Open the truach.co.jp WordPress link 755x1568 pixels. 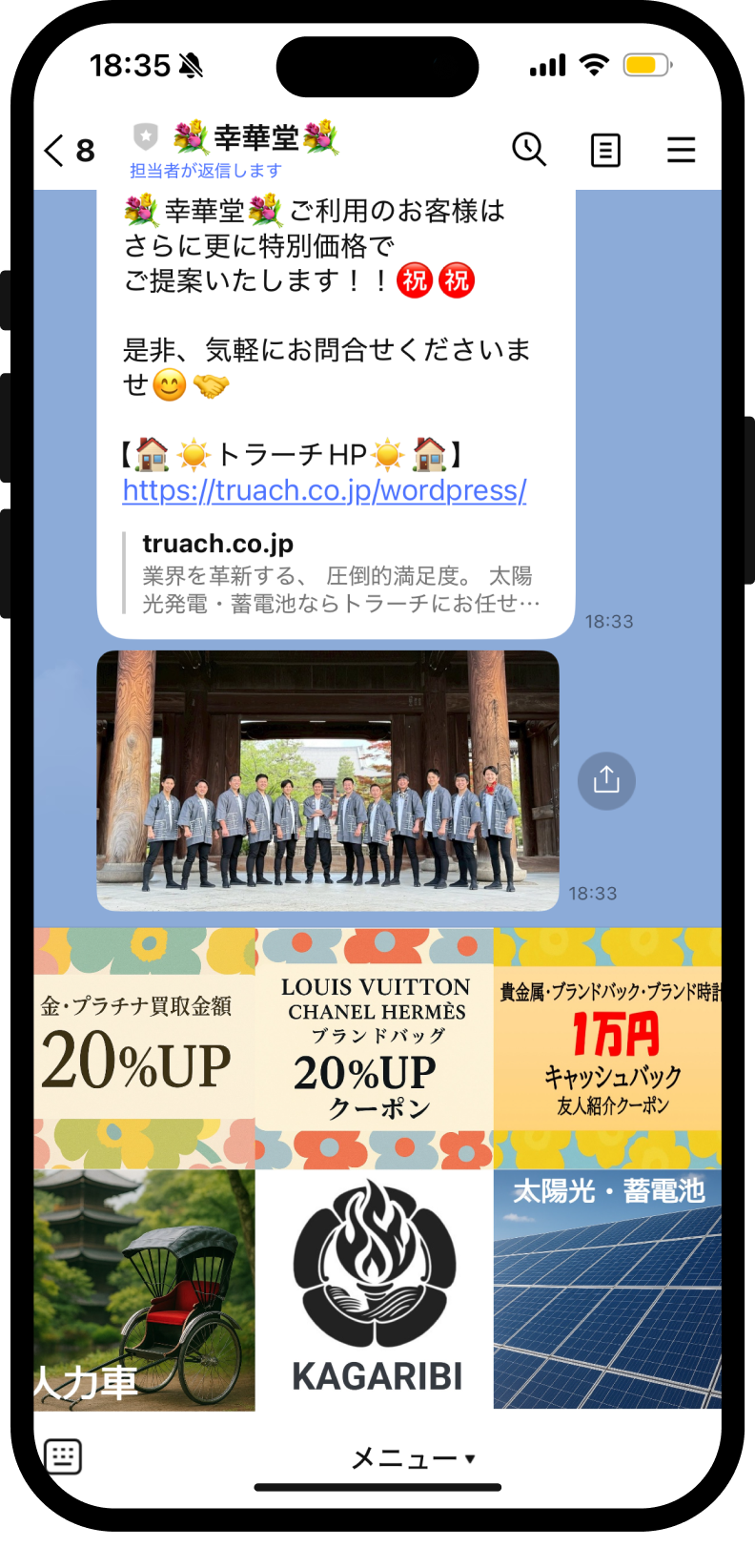point(324,490)
